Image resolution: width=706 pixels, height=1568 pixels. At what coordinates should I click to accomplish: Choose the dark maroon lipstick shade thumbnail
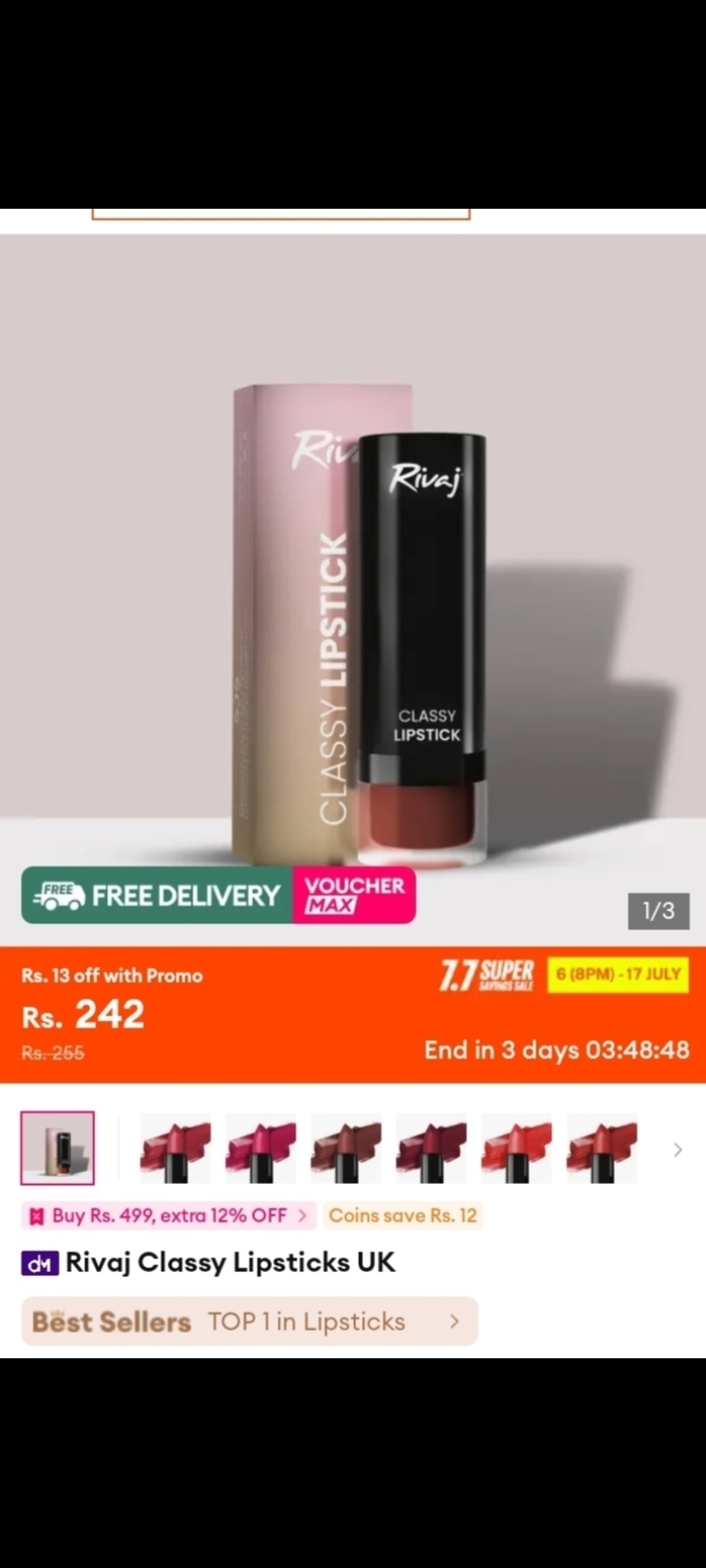[x=431, y=1149]
